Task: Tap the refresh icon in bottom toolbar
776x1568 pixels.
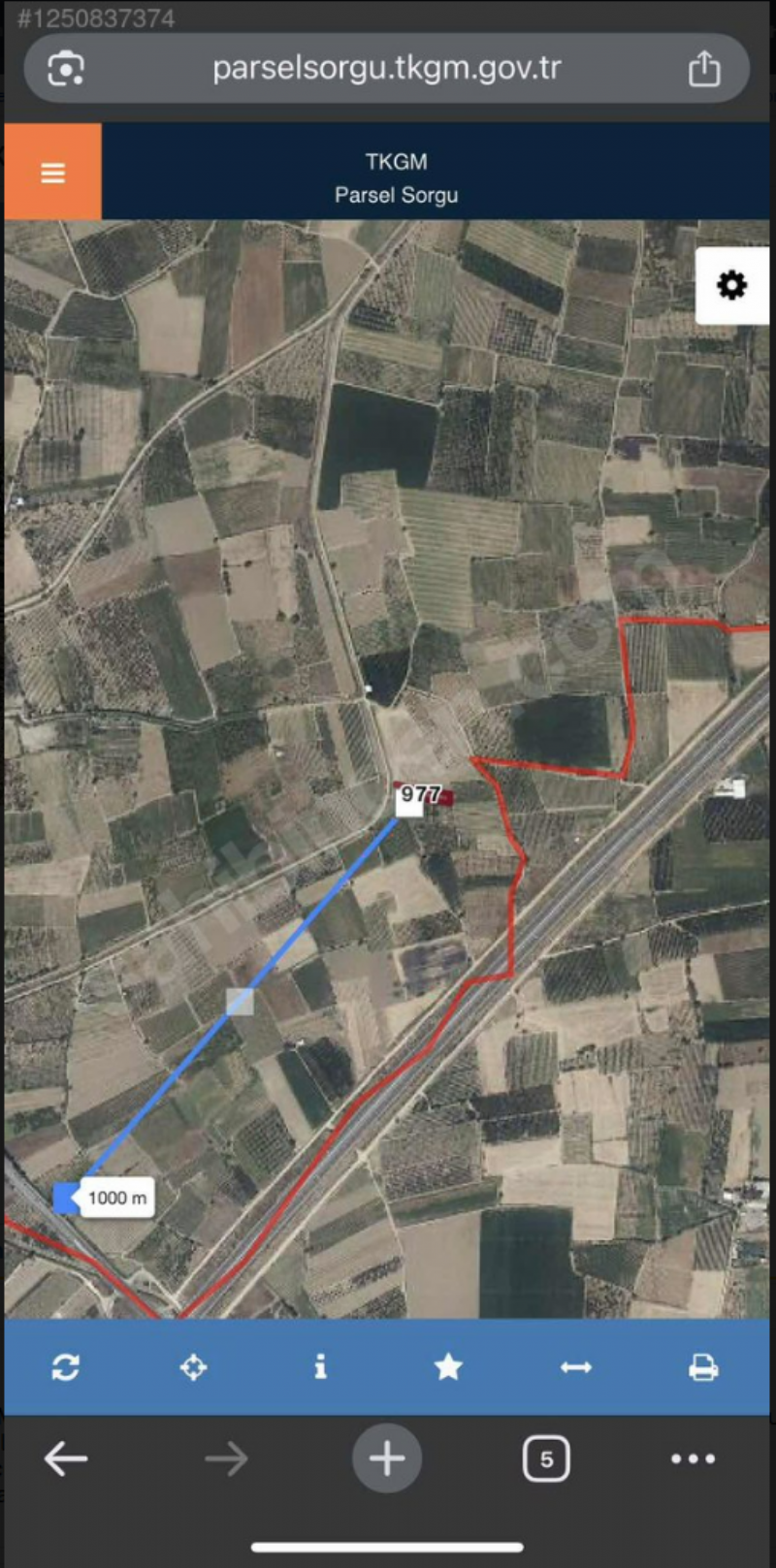Action: point(66,1367)
